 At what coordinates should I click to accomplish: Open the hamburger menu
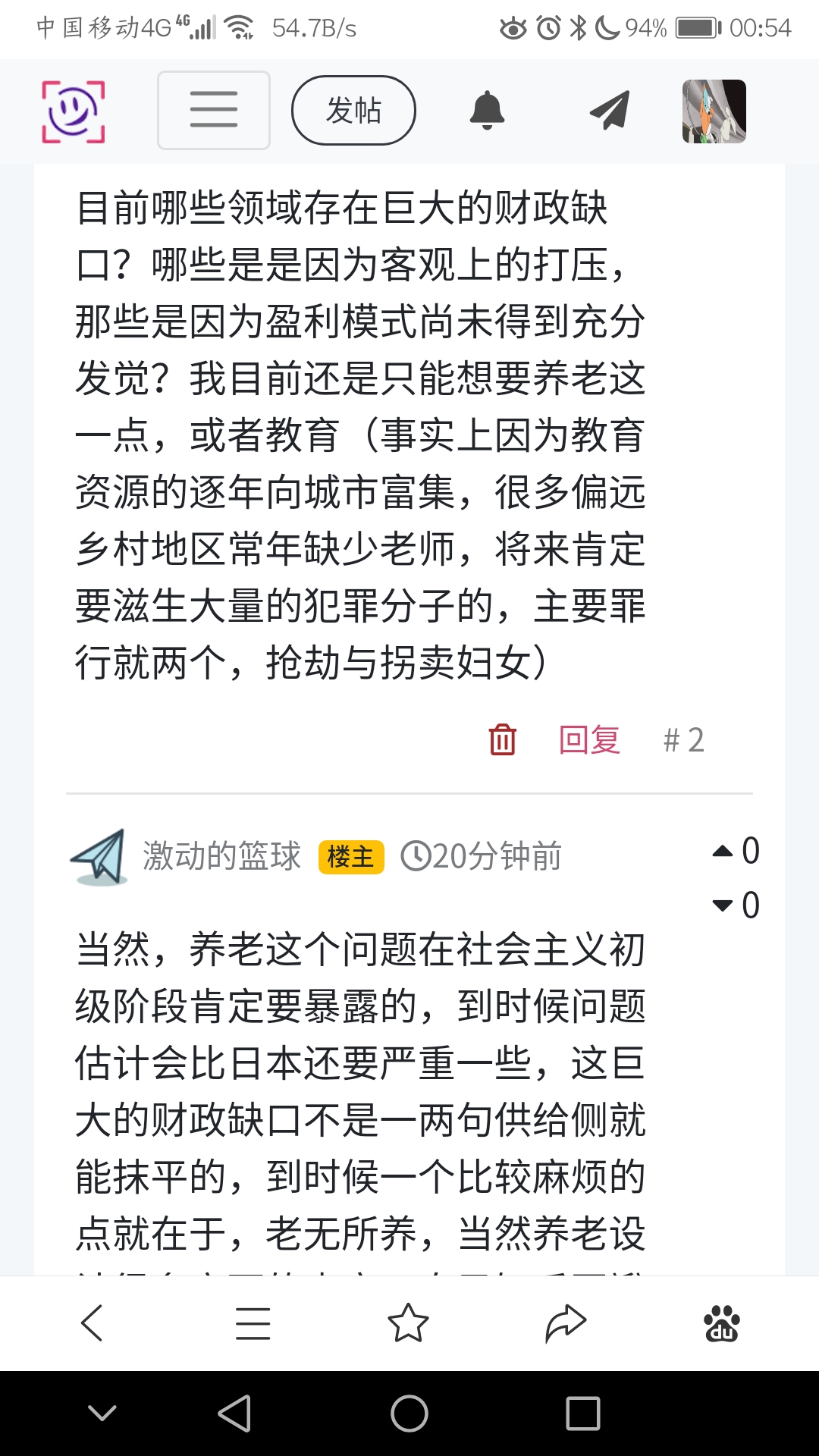[x=213, y=110]
